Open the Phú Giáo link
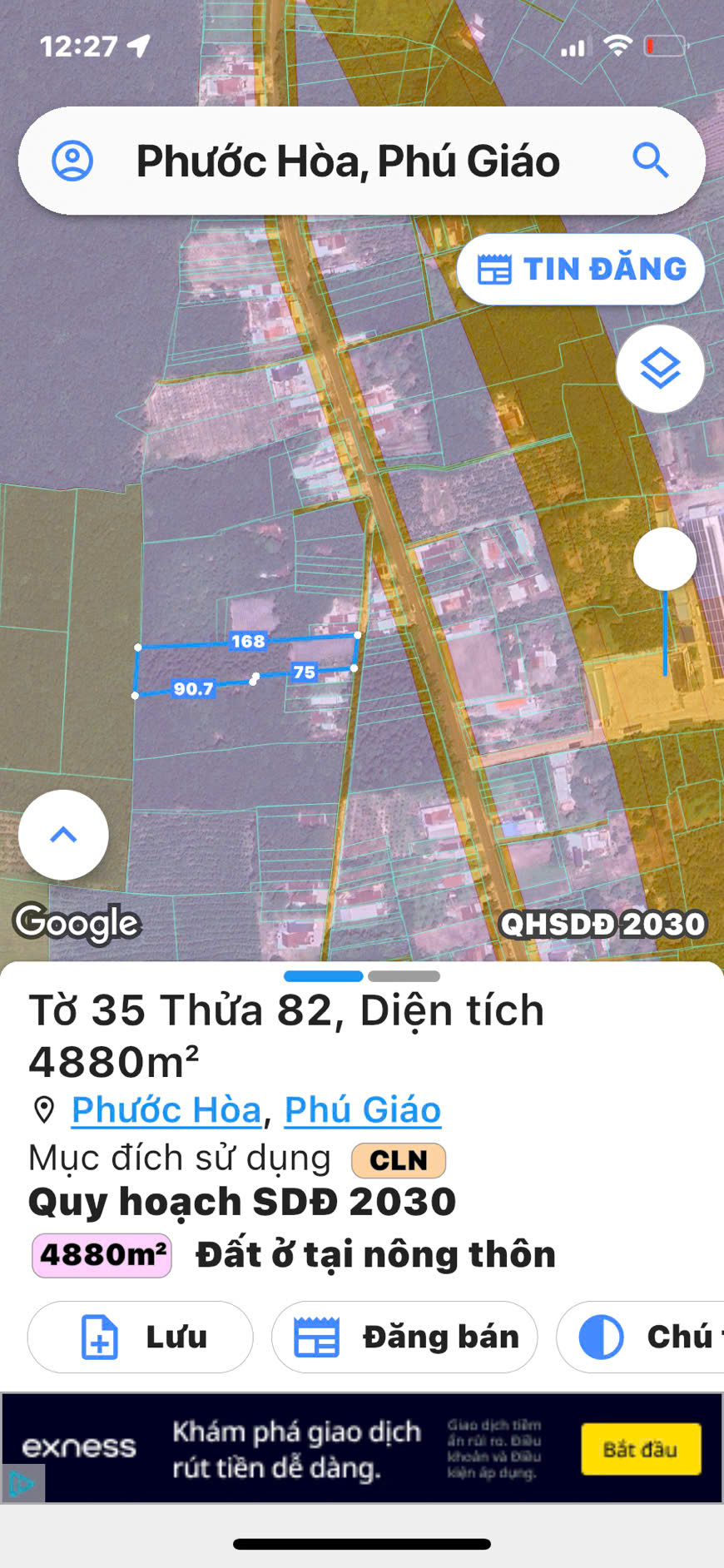Screen dimensions: 724x1568 pos(362,1109)
